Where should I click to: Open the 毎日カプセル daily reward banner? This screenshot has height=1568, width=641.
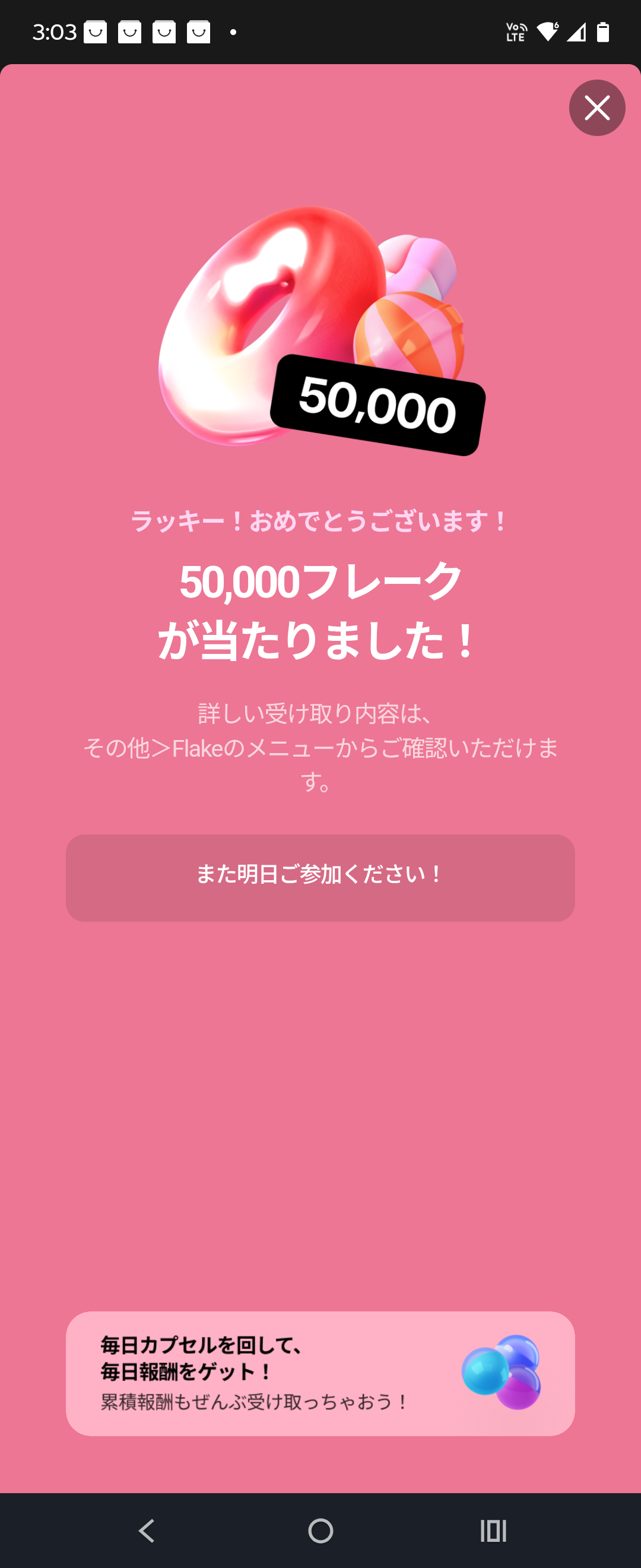point(320,1373)
